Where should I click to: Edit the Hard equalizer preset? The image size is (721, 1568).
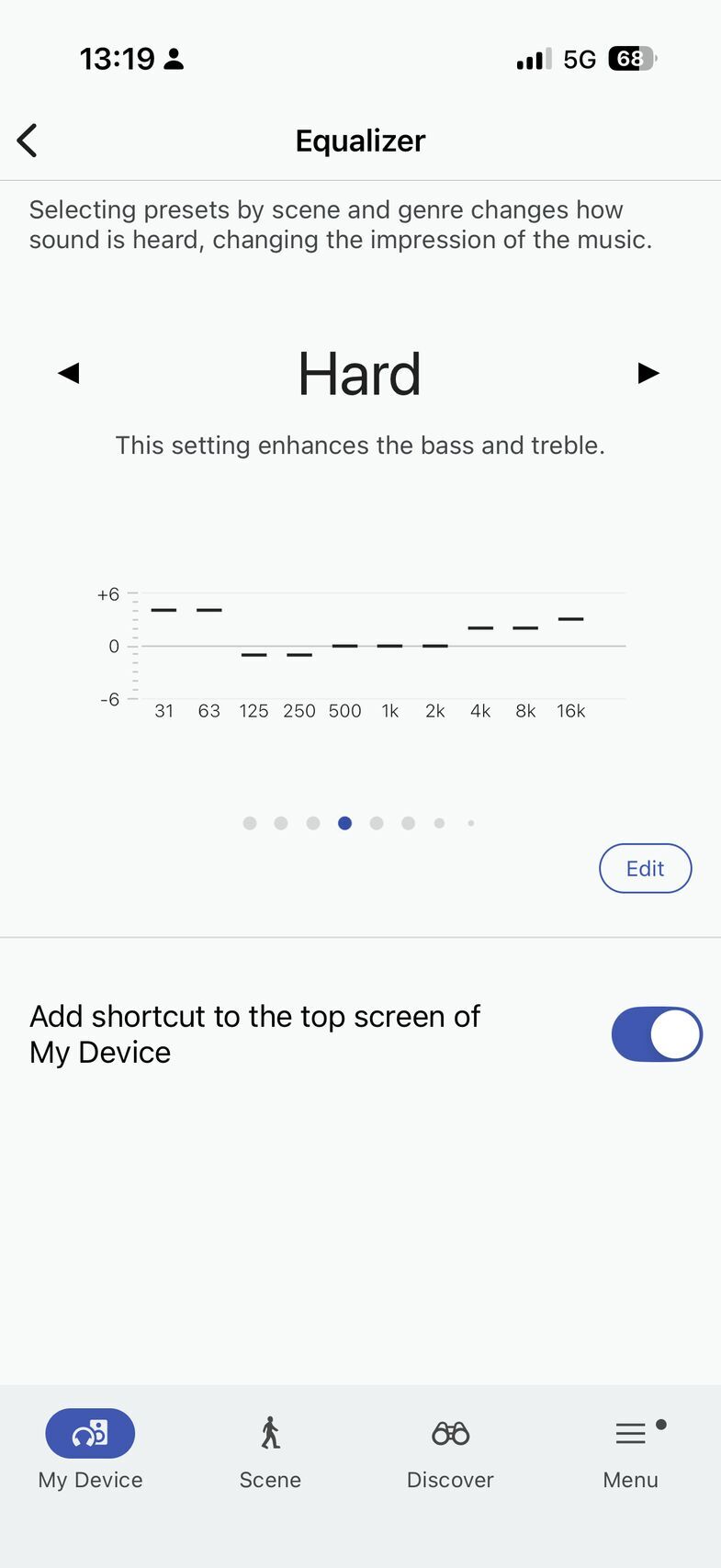(645, 868)
